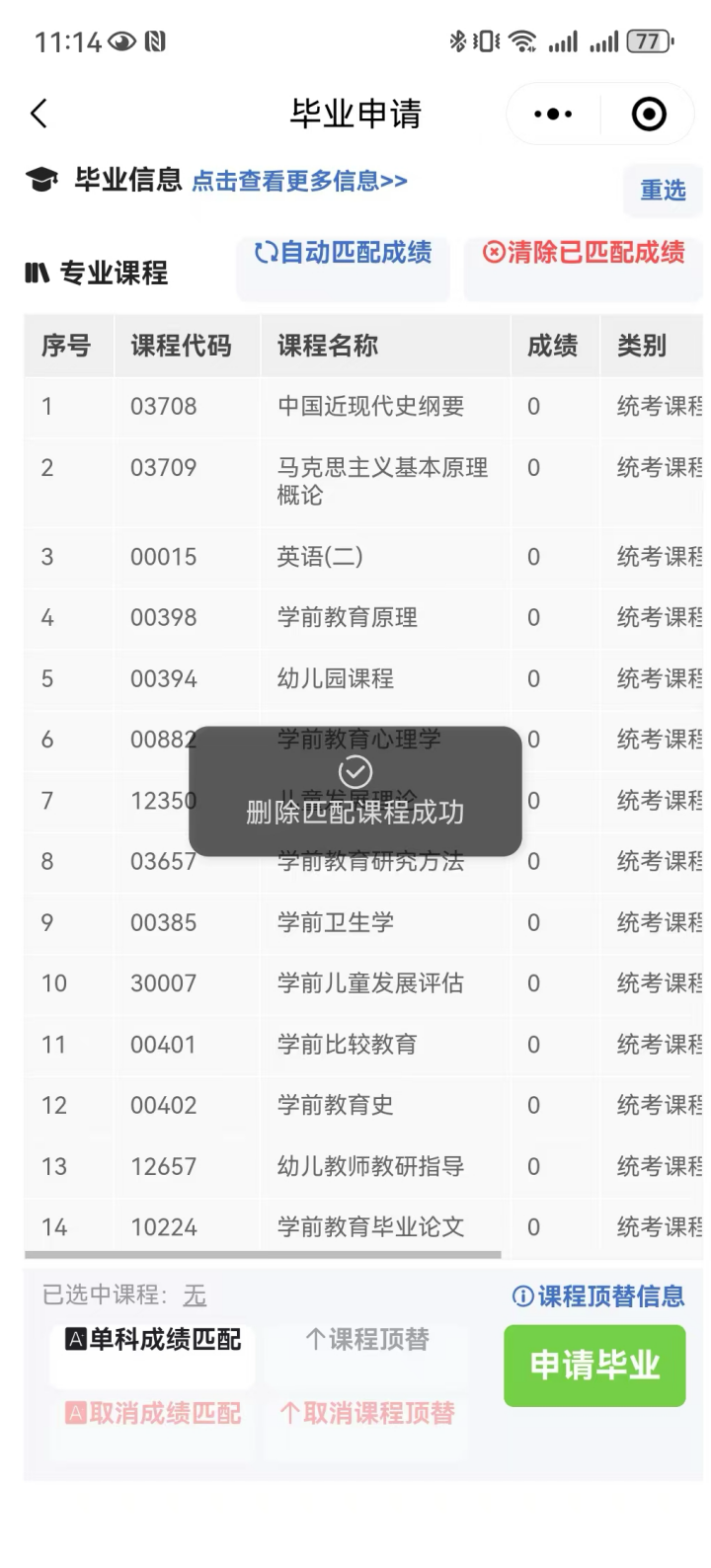Tap 自动匹配成绩 to auto-match grades
This screenshot has height=1568, width=711.
[343, 254]
